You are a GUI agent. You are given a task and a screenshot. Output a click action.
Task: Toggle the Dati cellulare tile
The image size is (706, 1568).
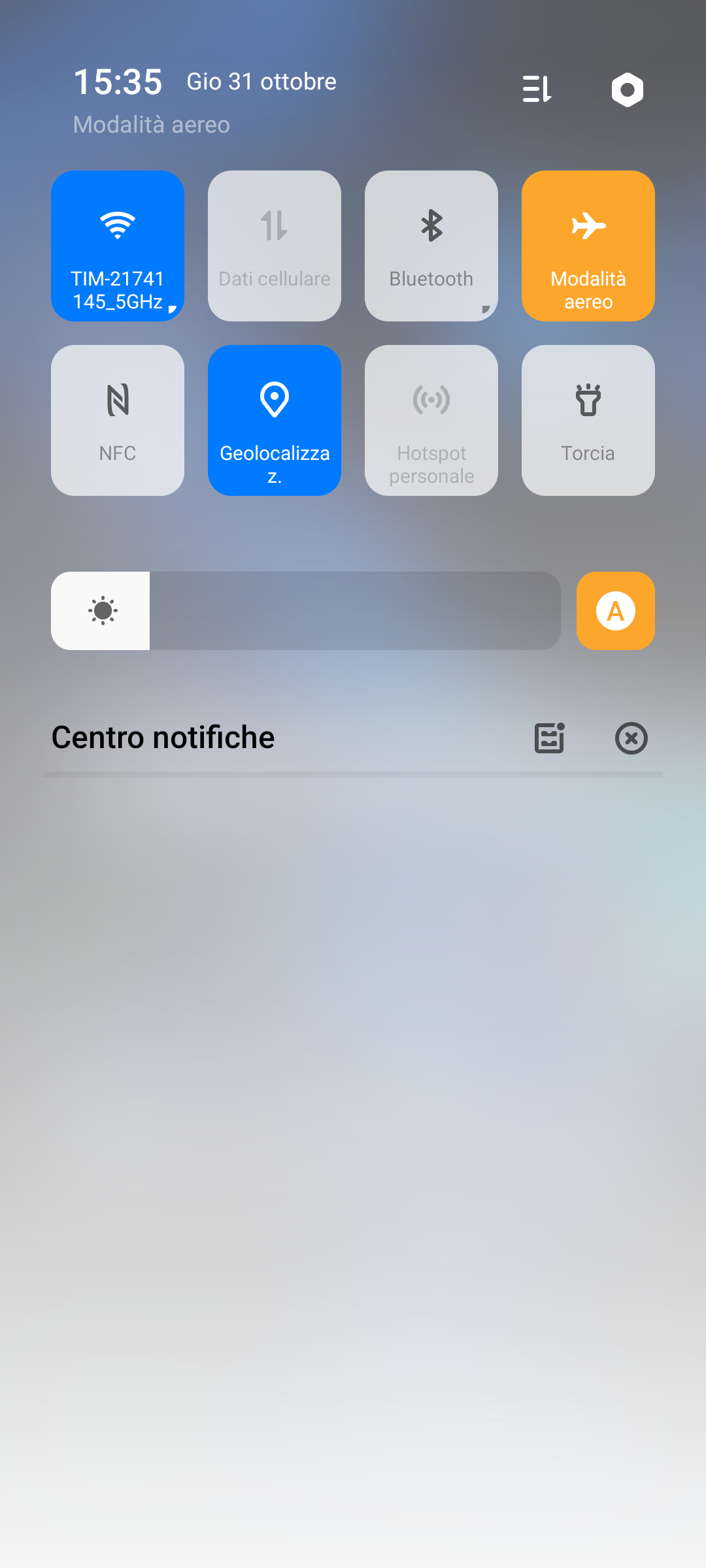pos(275,246)
